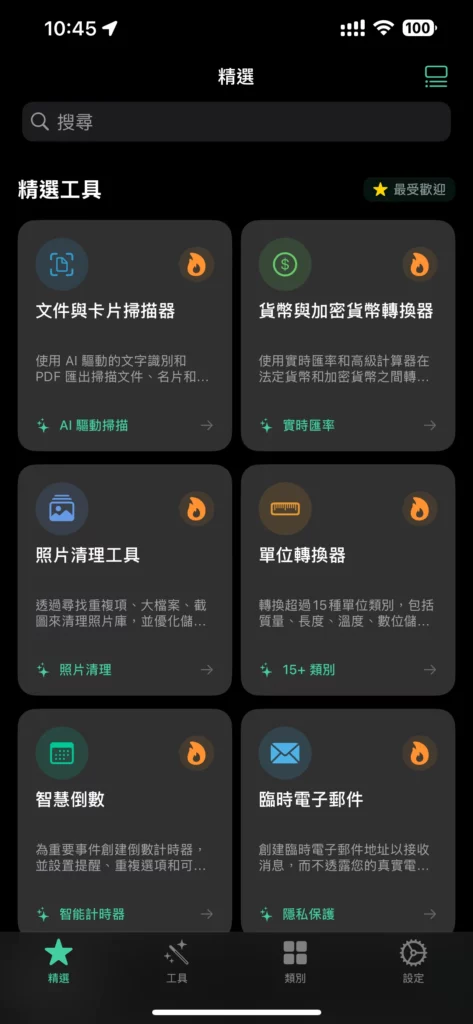Open the 文件與卡片掃描器 tool card
Image resolution: width=473 pixels, height=1024 pixels.
coord(125,336)
